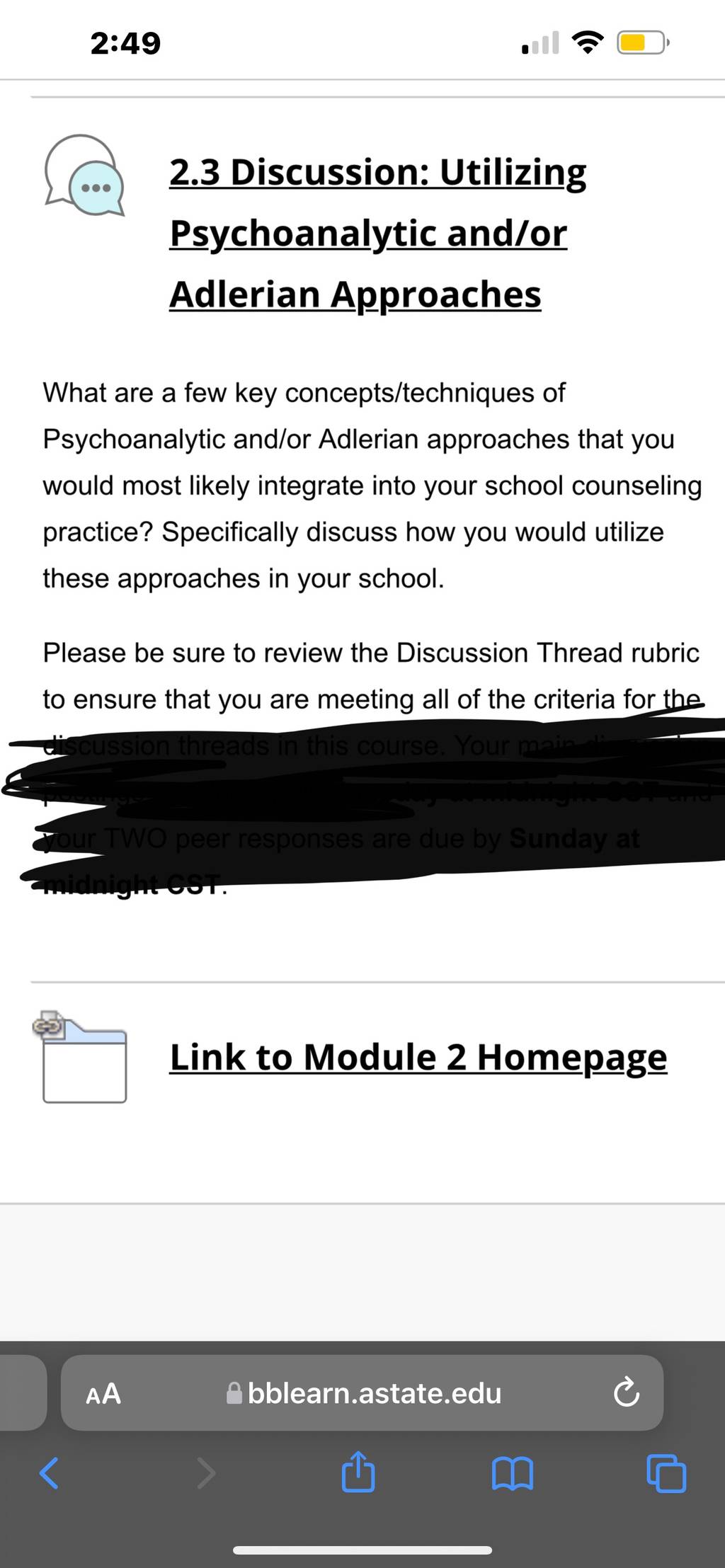Screen dimensions: 725x1568
Task: Open Link to Module 2 Homepage
Action: pos(418,1057)
